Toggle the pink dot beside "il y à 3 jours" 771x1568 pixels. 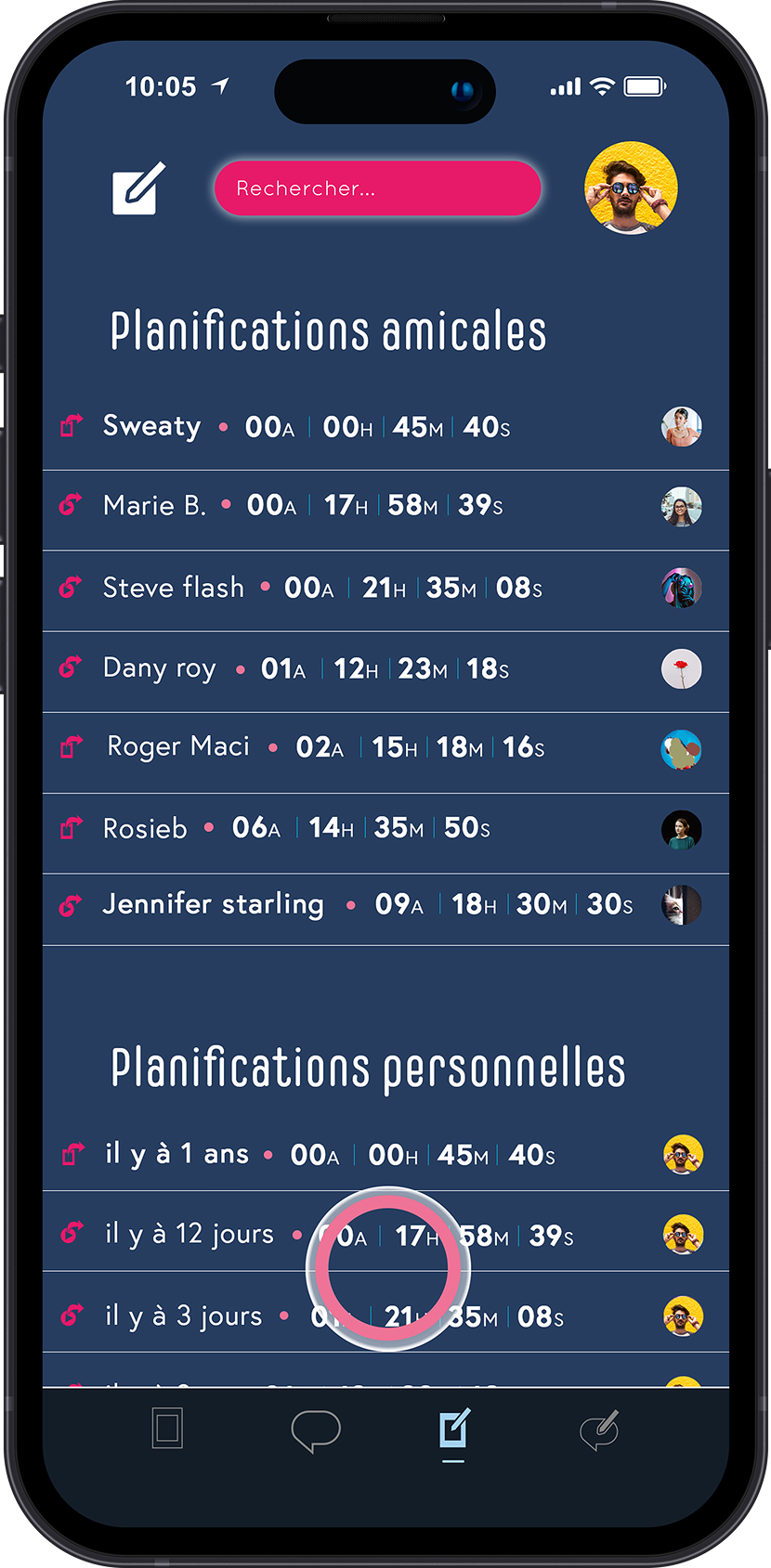[x=284, y=1315]
